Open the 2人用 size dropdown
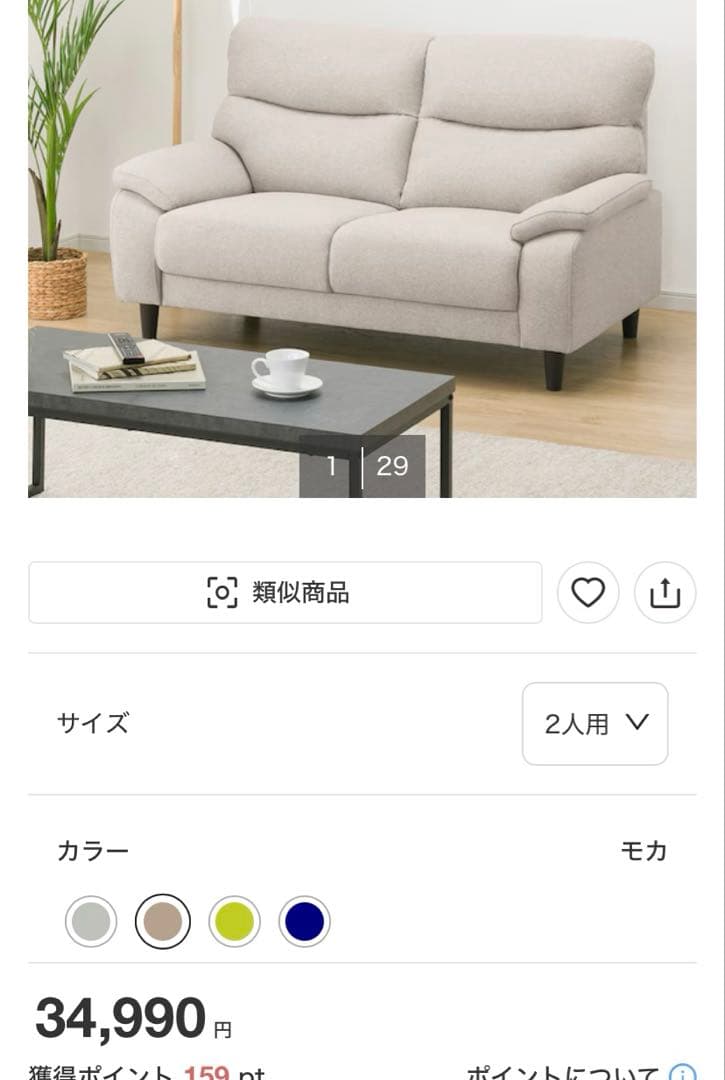Viewport: 725px width, 1080px height. pyautogui.click(x=594, y=725)
